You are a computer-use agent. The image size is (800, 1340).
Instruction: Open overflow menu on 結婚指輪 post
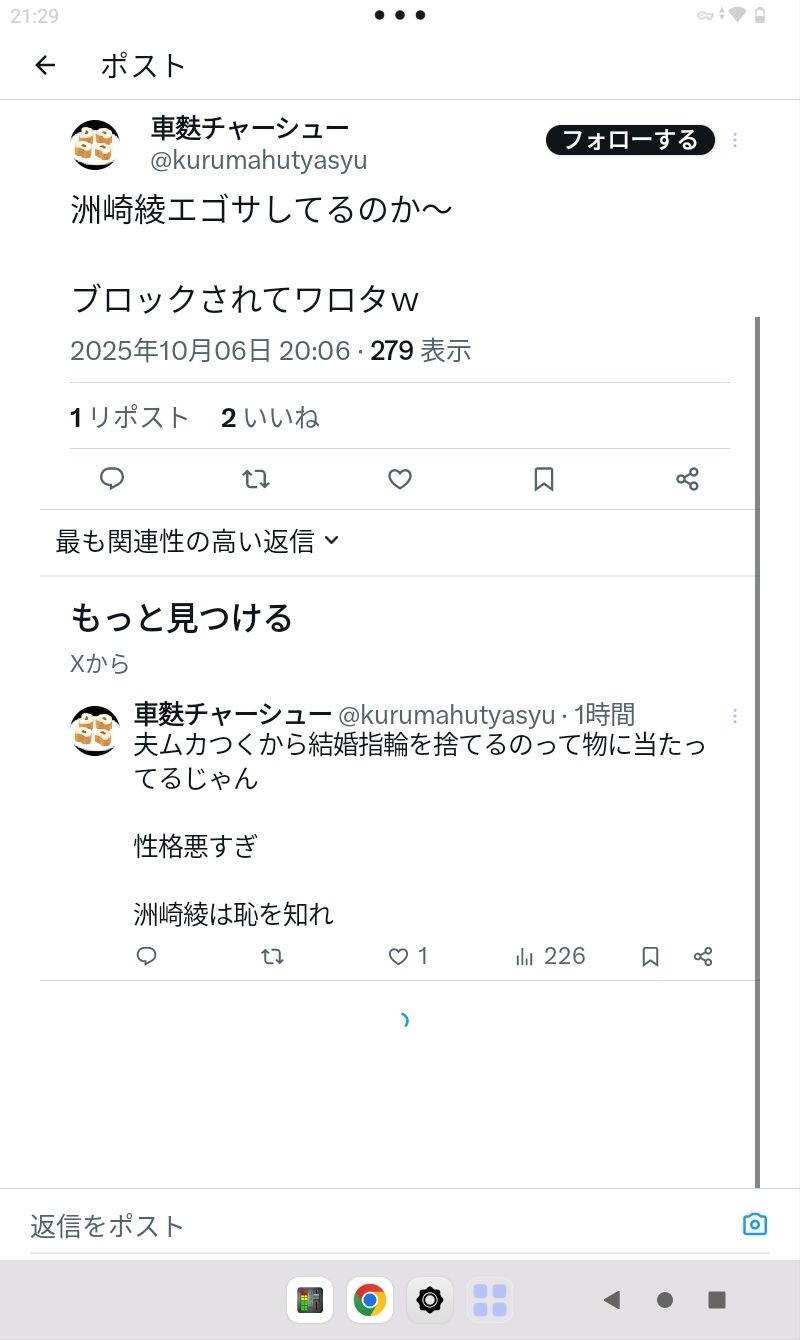tap(735, 716)
